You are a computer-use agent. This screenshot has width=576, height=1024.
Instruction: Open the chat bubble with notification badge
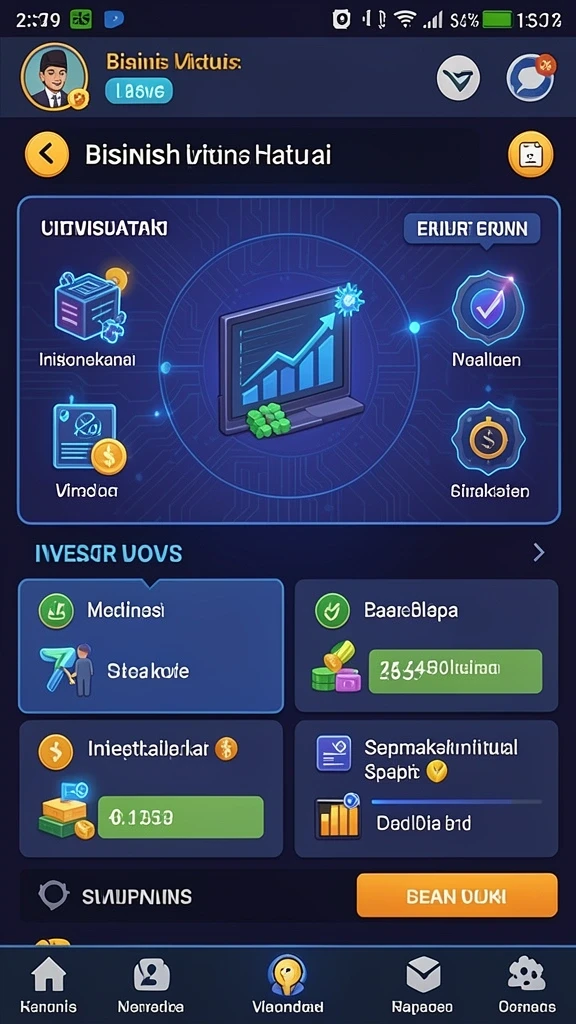530,78
